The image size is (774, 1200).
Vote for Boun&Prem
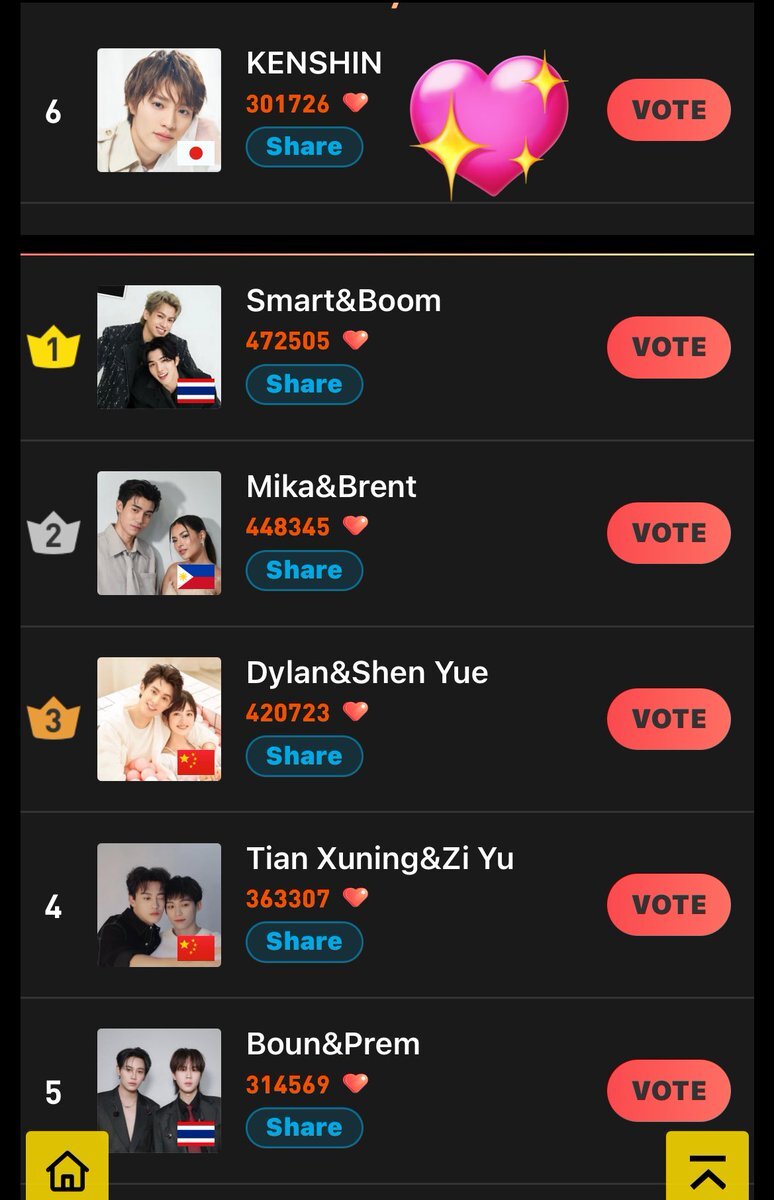(x=668, y=1089)
